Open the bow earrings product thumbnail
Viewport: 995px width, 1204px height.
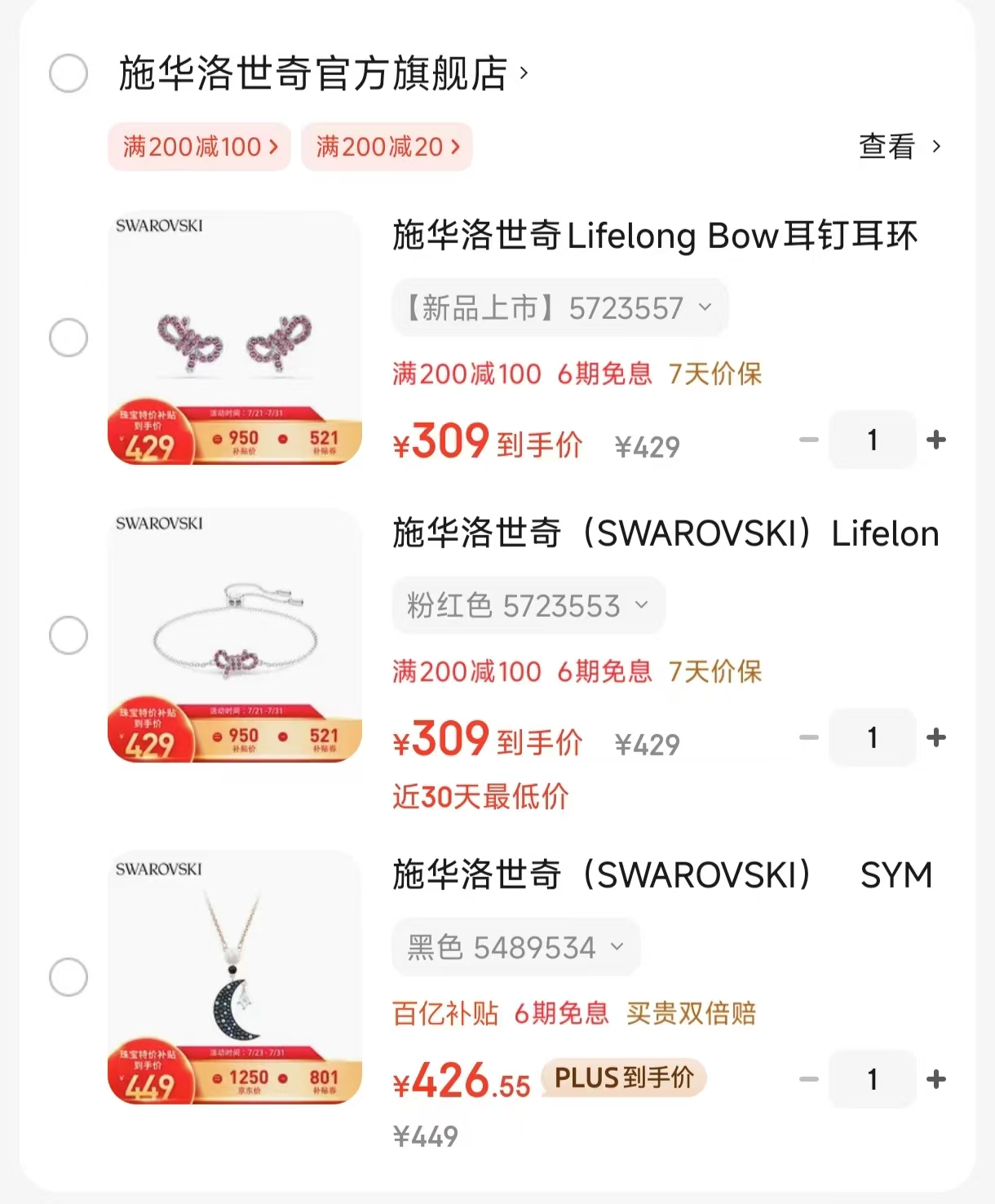(x=235, y=337)
